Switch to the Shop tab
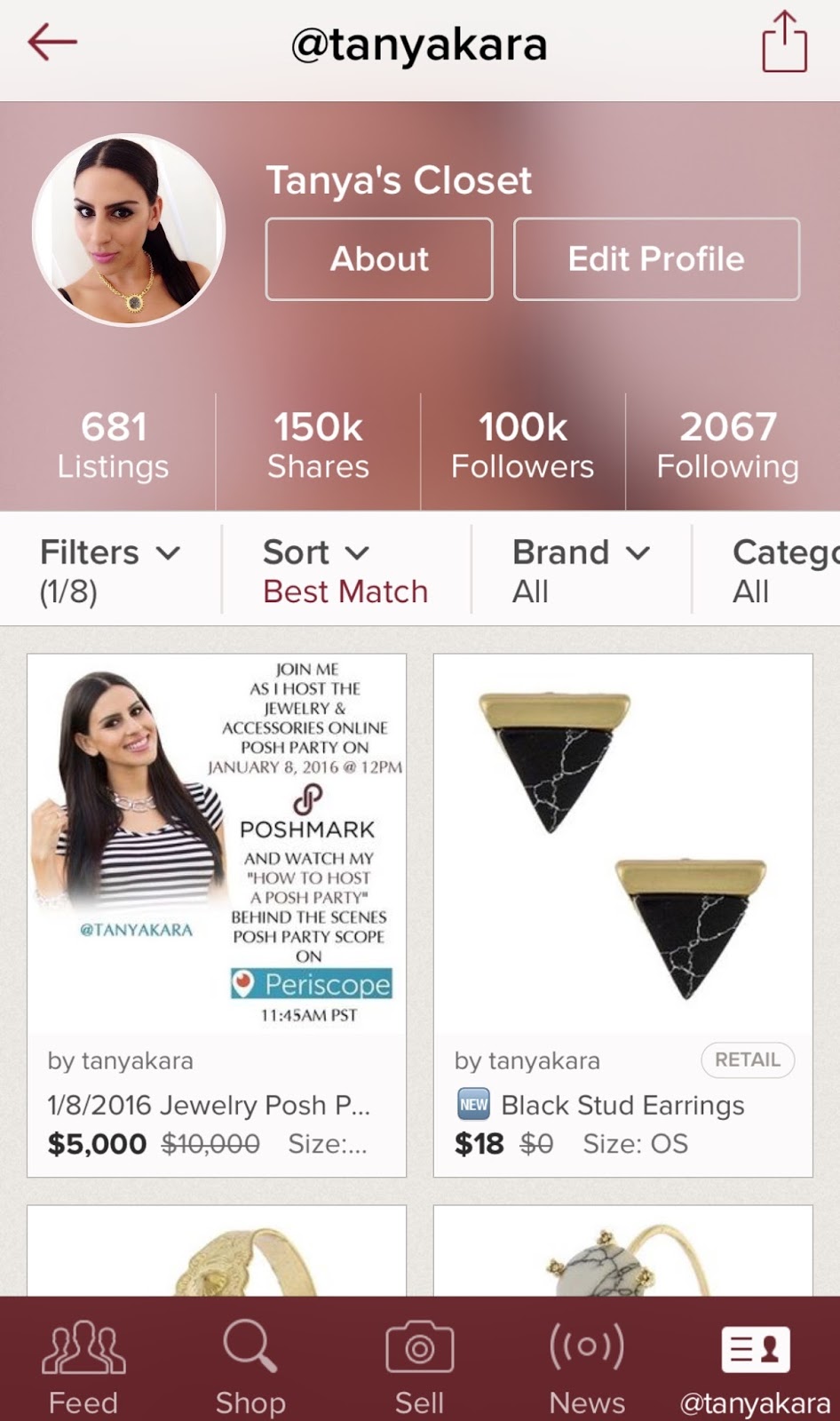 pyautogui.click(x=250, y=1365)
